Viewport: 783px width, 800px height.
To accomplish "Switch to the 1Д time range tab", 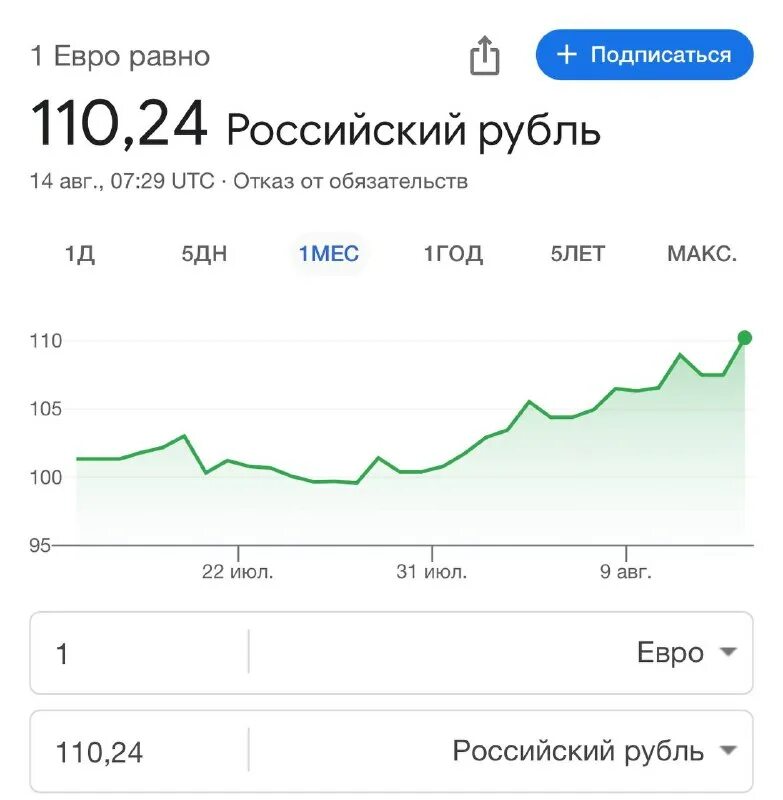I will pyautogui.click(x=80, y=254).
